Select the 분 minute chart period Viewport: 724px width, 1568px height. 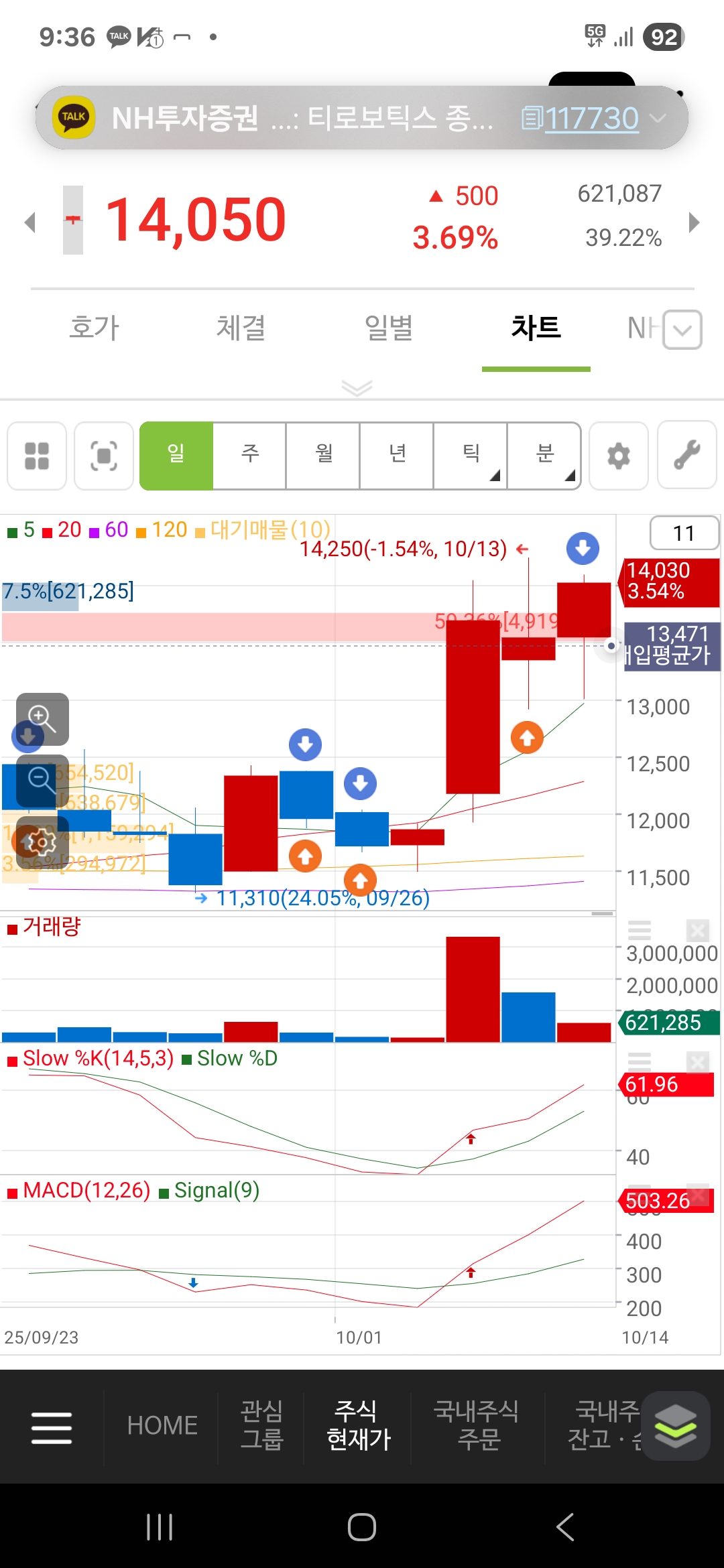pyautogui.click(x=544, y=456)
